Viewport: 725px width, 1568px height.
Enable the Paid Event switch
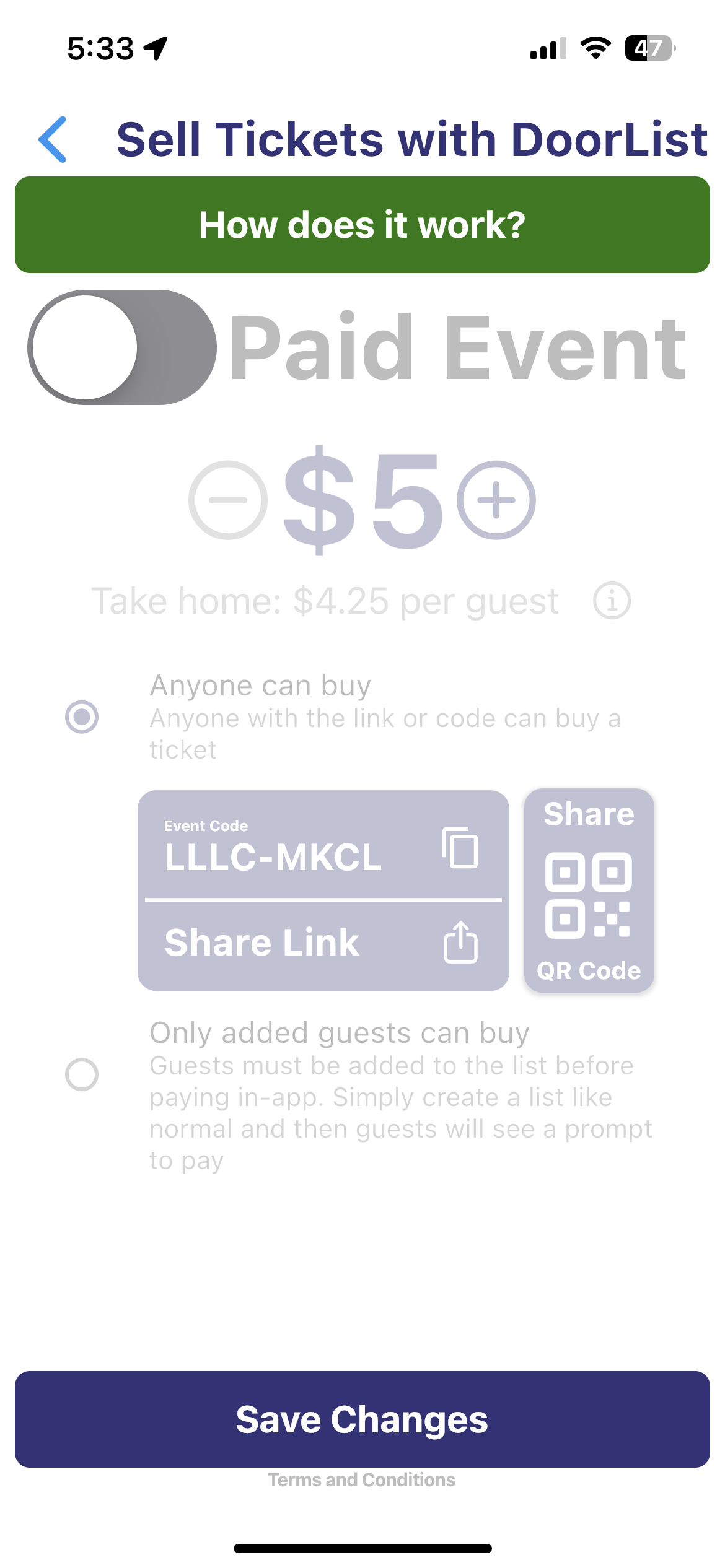122,347
